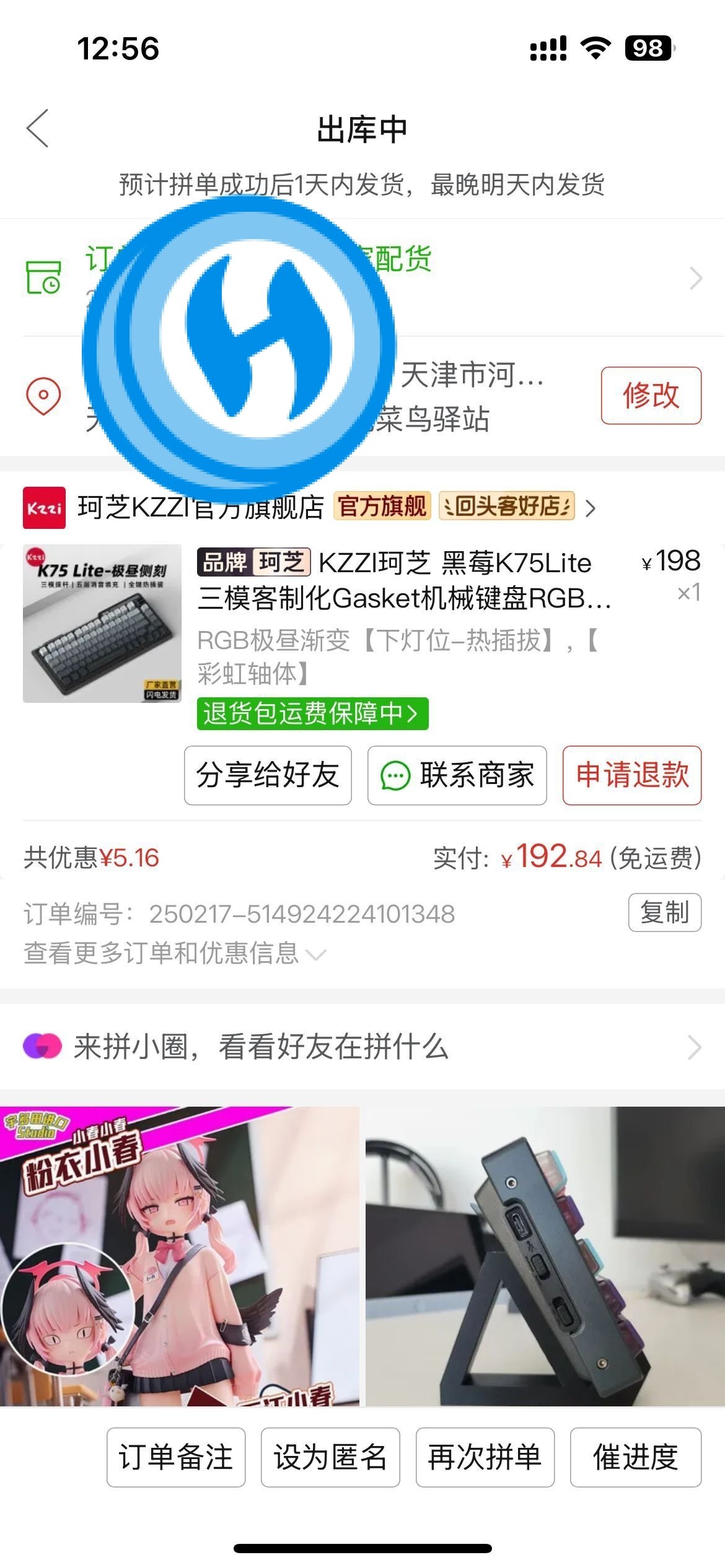The image size is (725, 1568).
Task: Contact the seller via 联系商家
Action: pos(457,775)
